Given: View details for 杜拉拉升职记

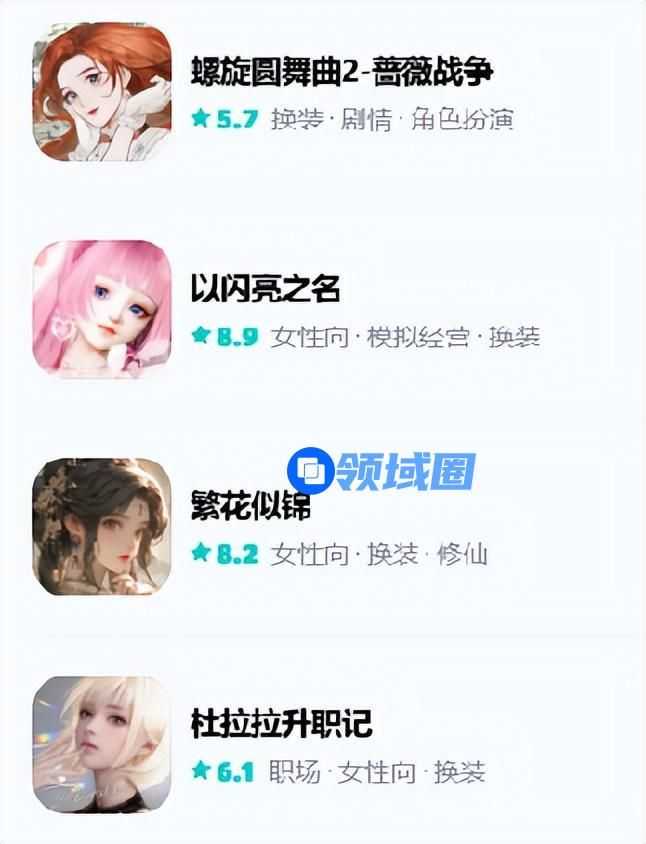Looking at the screenshot, I should (x=281, y=722).
